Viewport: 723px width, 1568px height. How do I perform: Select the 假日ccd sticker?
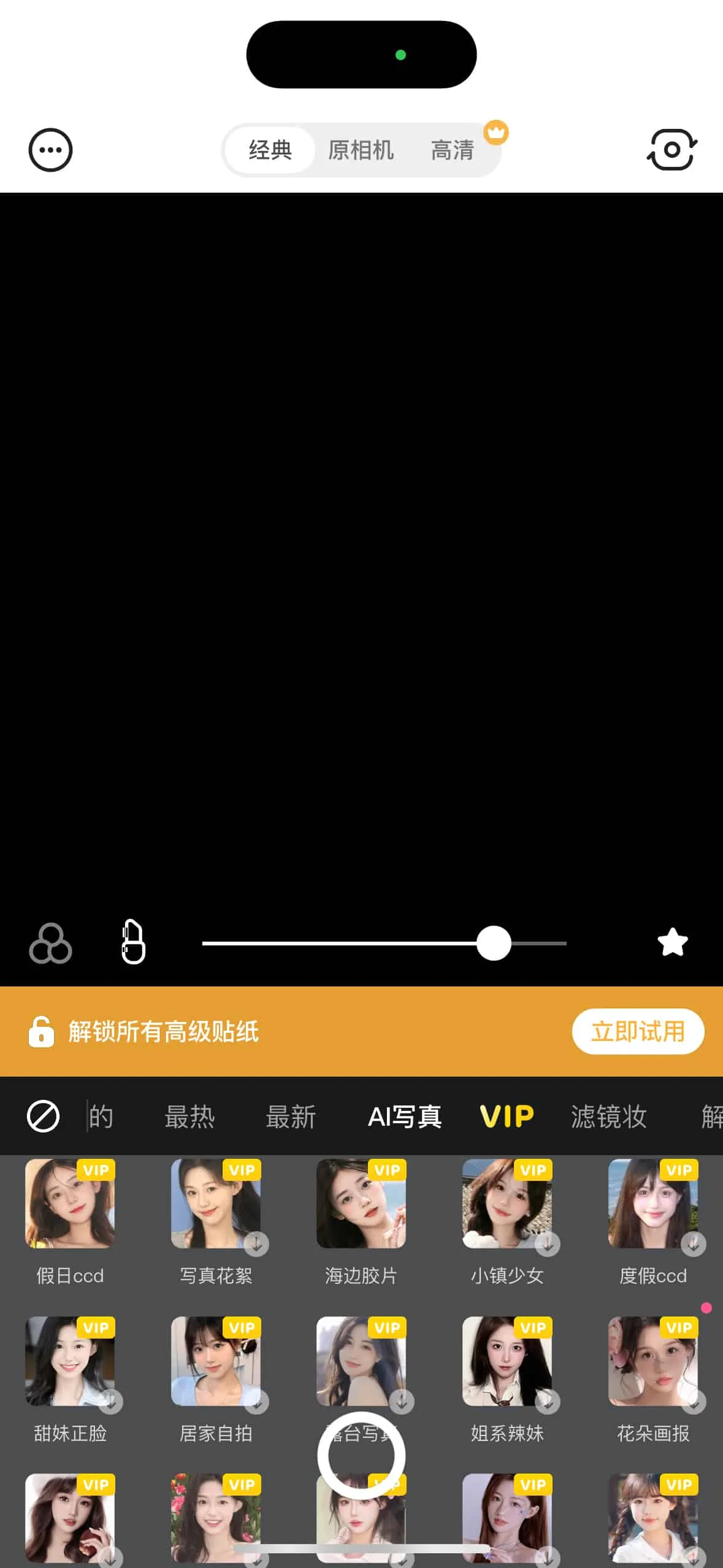tap(70, 1204)
